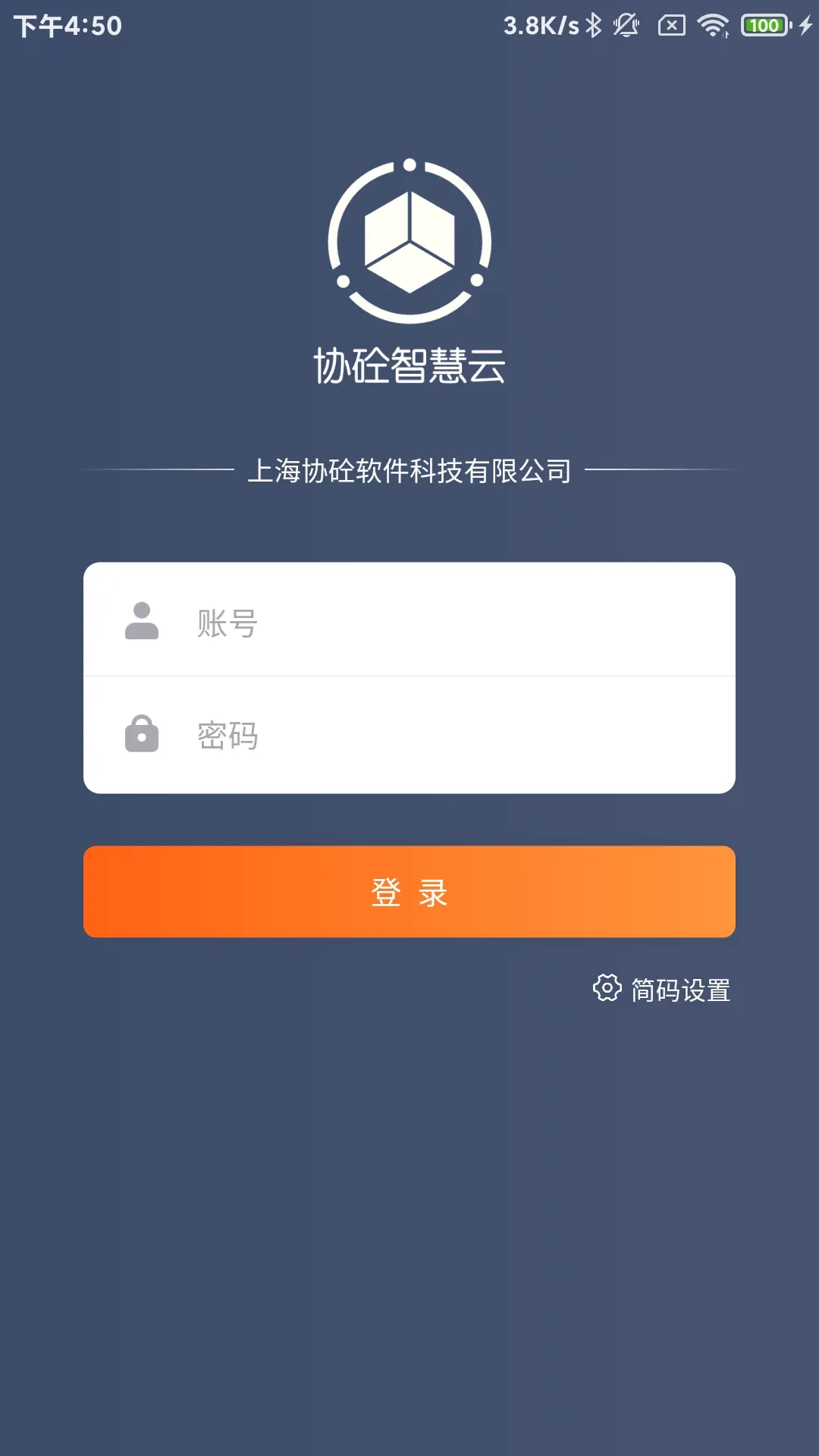The width and height of the screenshot is (819, 1456).
Task: Click the muted notification icon in status bar
Action: (625, 24)
